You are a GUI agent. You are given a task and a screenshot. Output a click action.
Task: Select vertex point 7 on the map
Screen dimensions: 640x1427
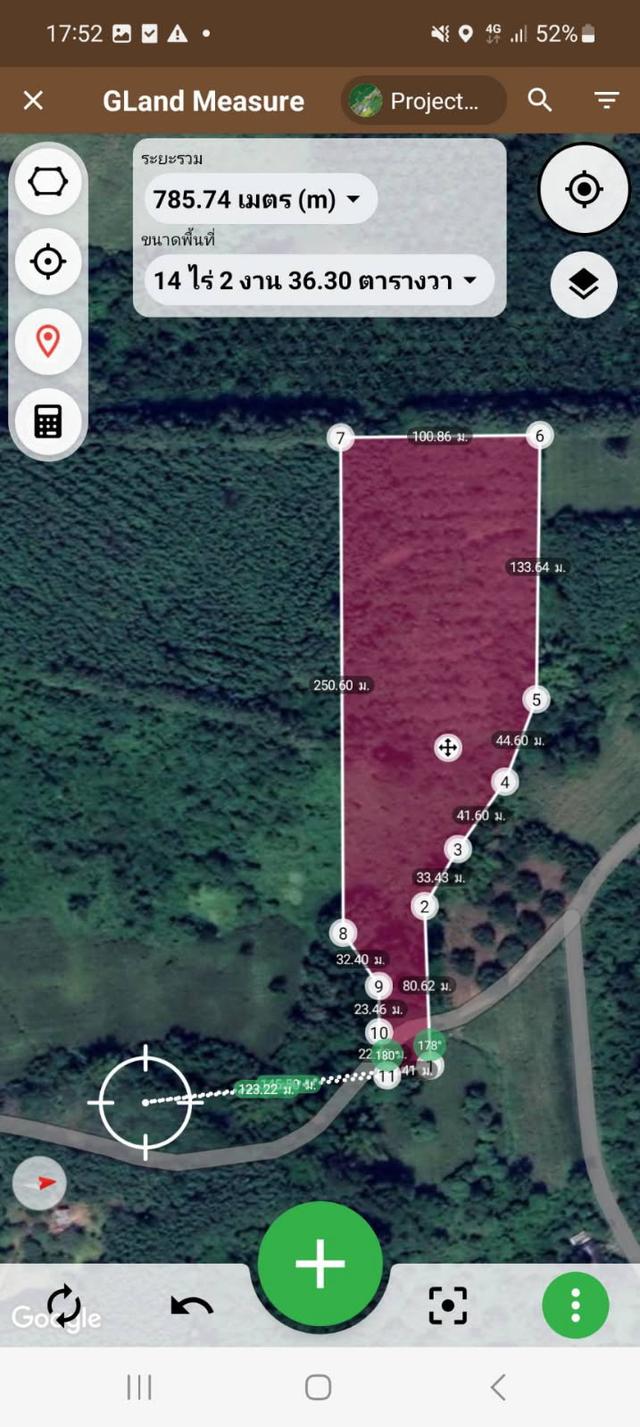click(341, 438)
